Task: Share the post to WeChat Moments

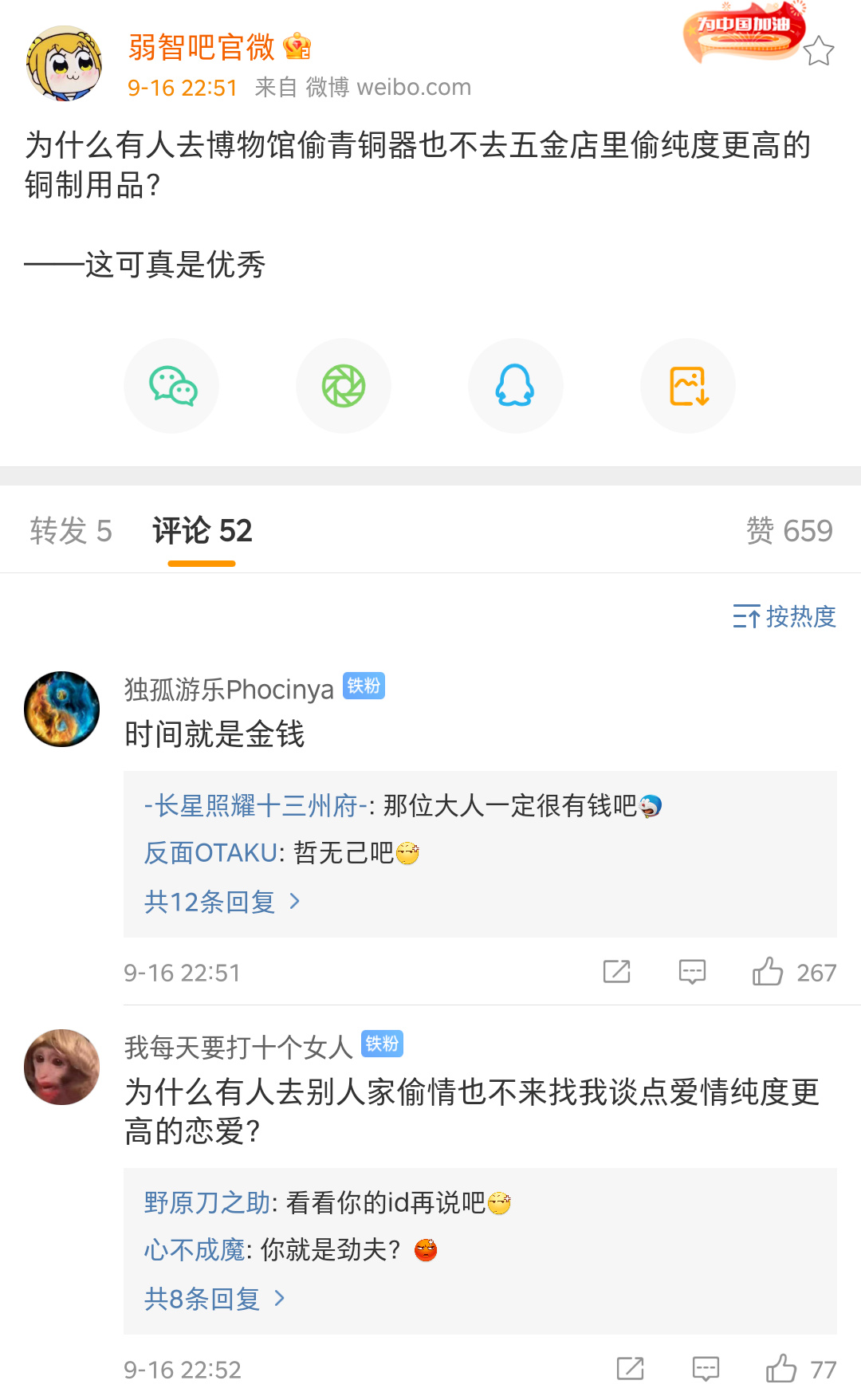Action: (344, 386)
